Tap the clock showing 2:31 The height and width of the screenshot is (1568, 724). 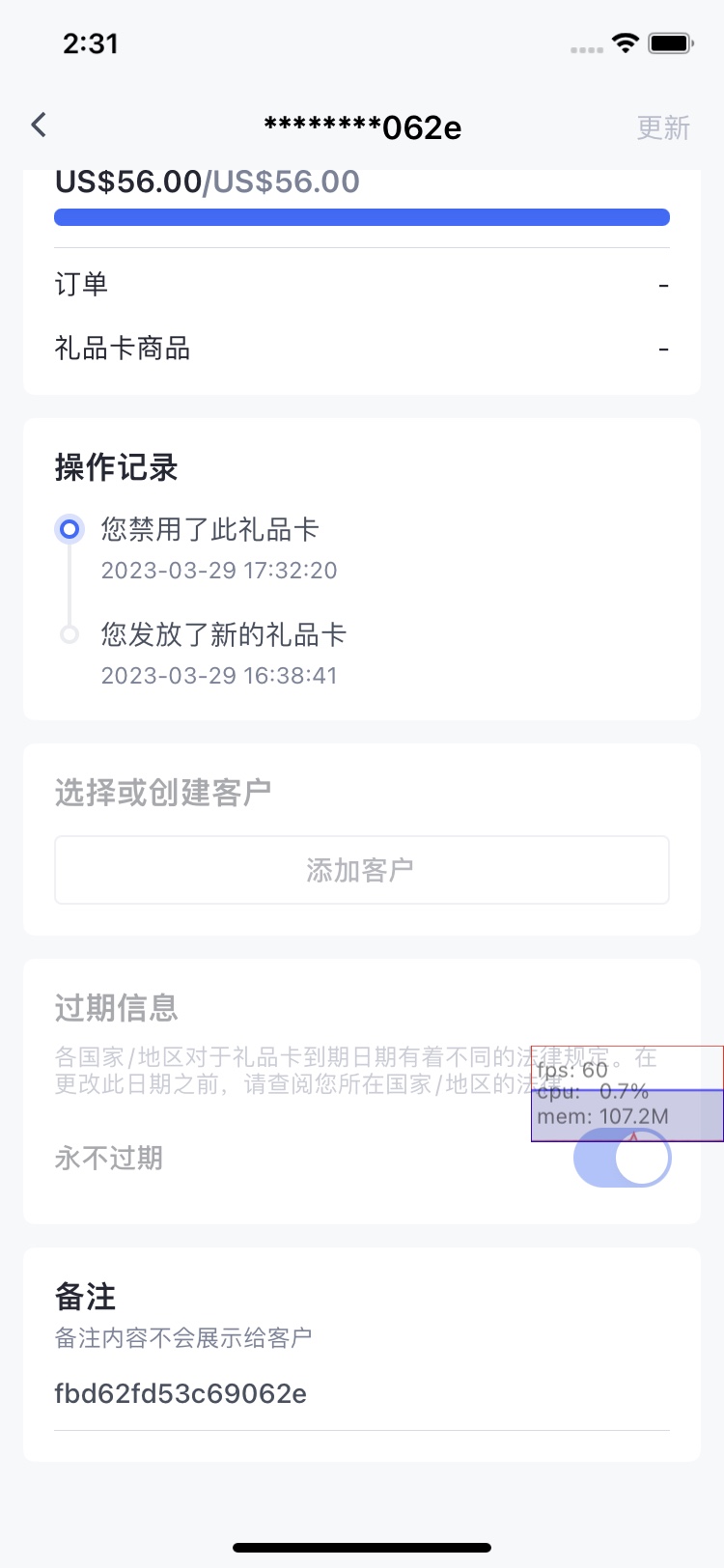92,42
